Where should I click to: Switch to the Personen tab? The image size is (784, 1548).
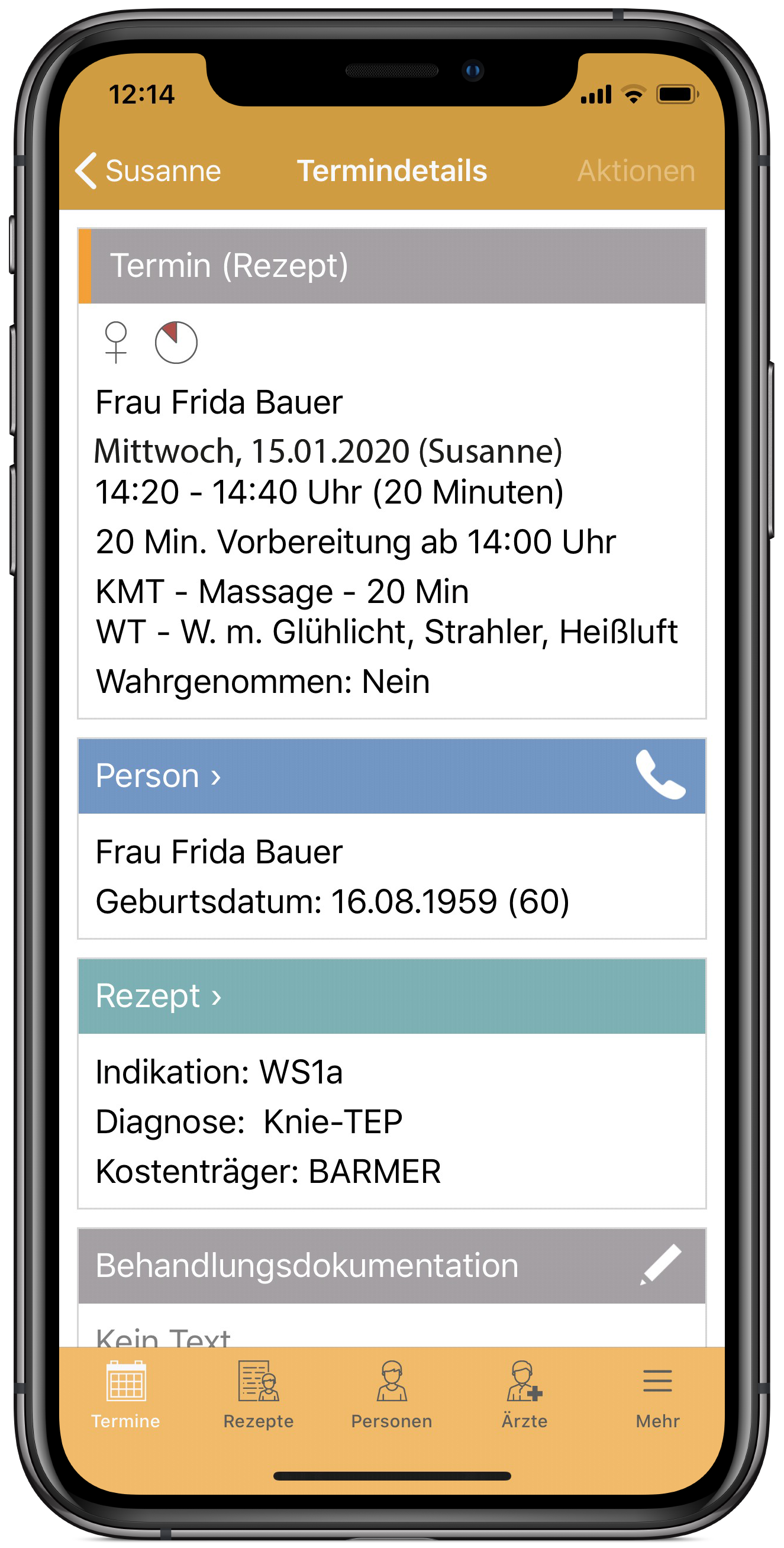[392, 1394]
